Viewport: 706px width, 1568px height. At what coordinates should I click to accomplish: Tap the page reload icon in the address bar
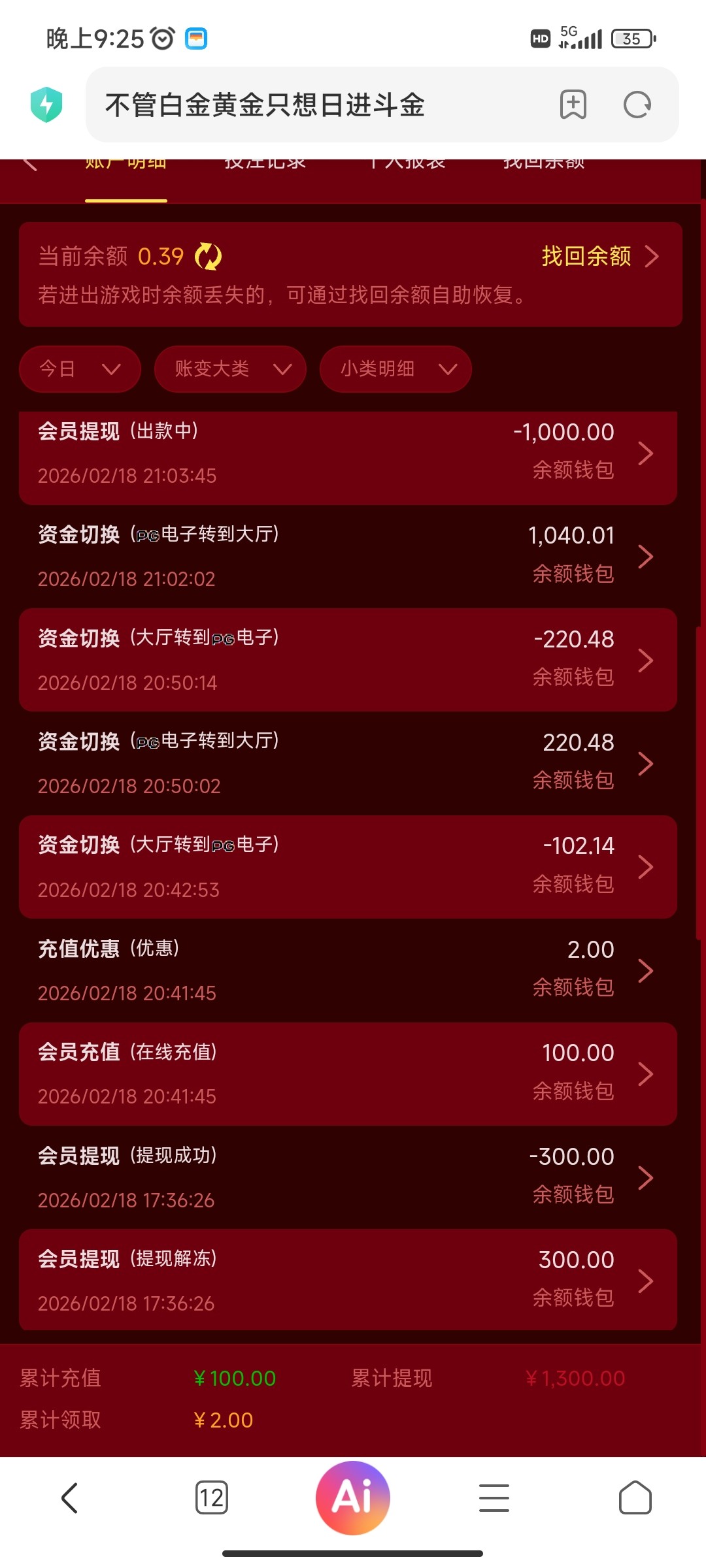(637, 105)
